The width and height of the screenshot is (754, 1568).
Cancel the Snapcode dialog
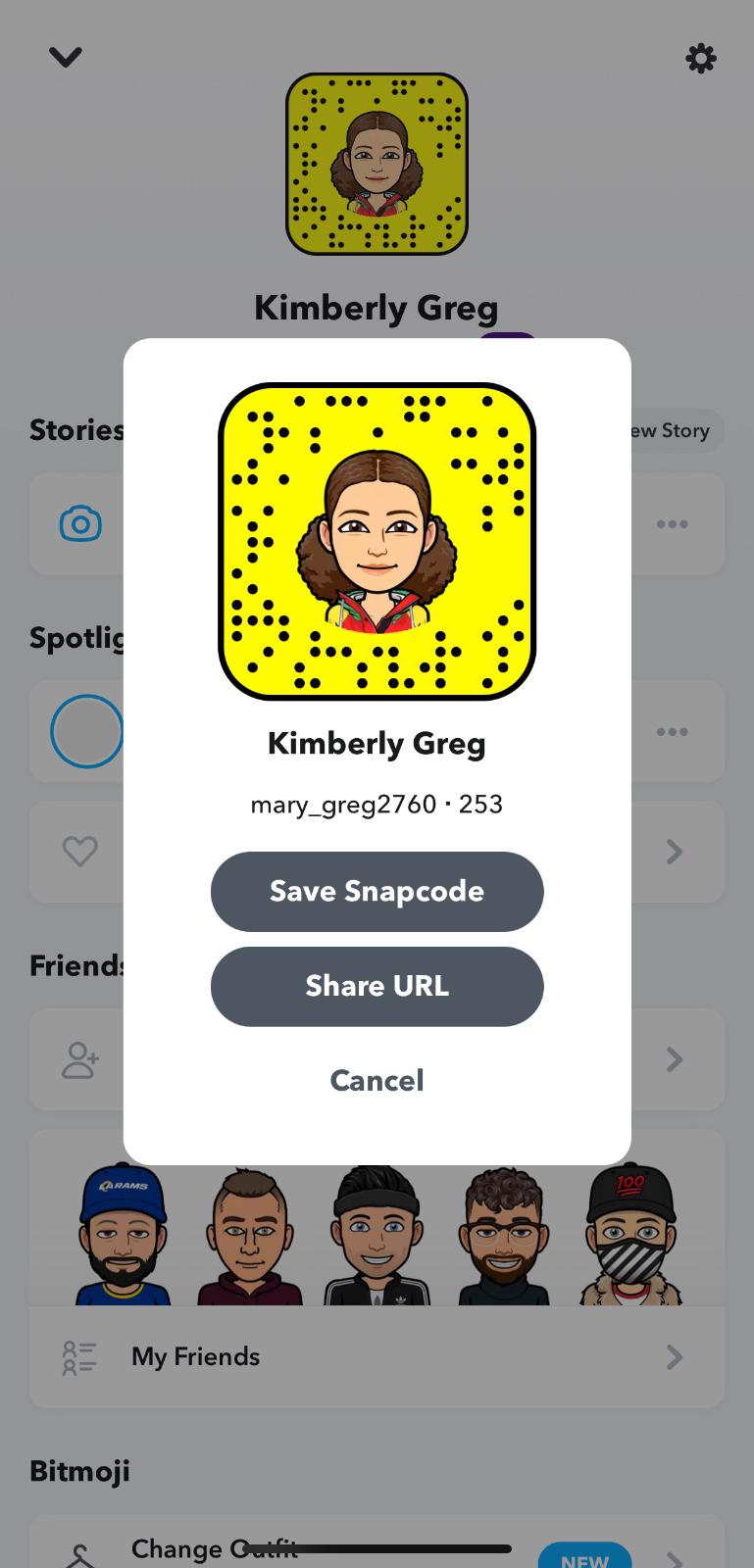(377, 1080)
